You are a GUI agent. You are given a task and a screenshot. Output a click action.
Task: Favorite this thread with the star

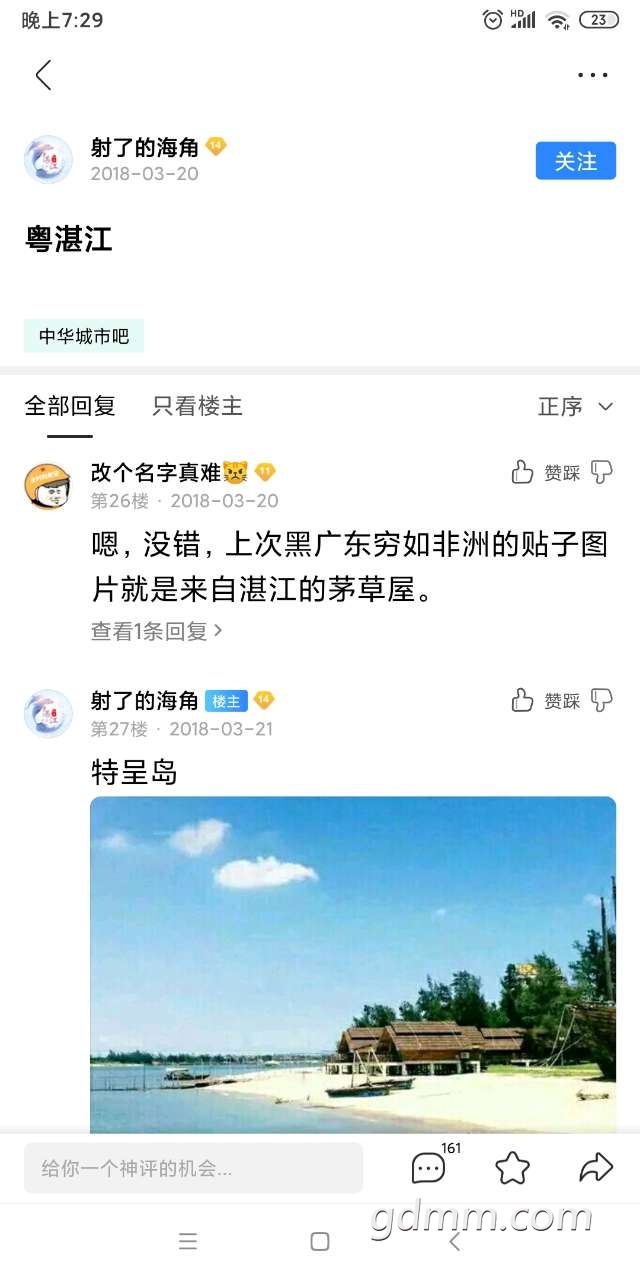point(512,1168)
